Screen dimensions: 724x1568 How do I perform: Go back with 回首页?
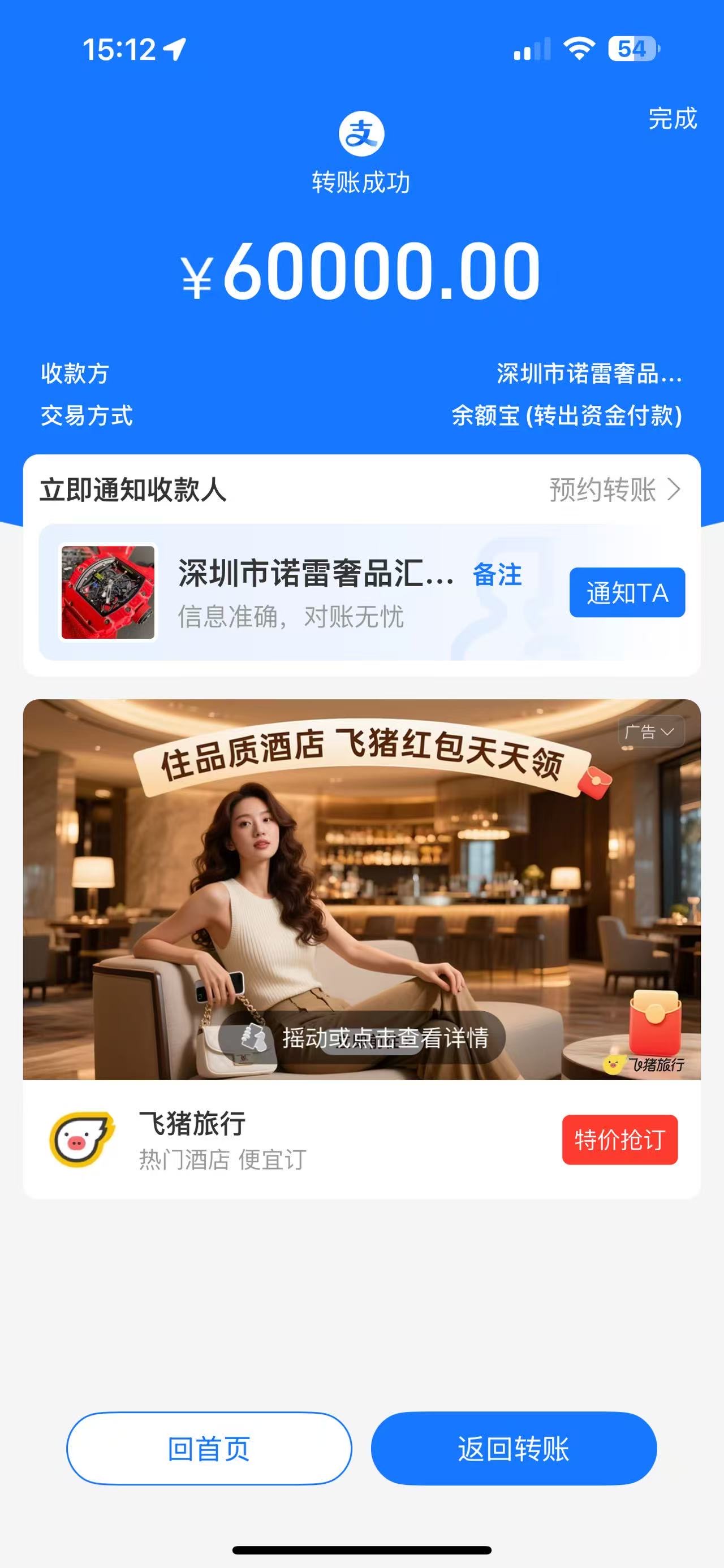(209, 1449)
